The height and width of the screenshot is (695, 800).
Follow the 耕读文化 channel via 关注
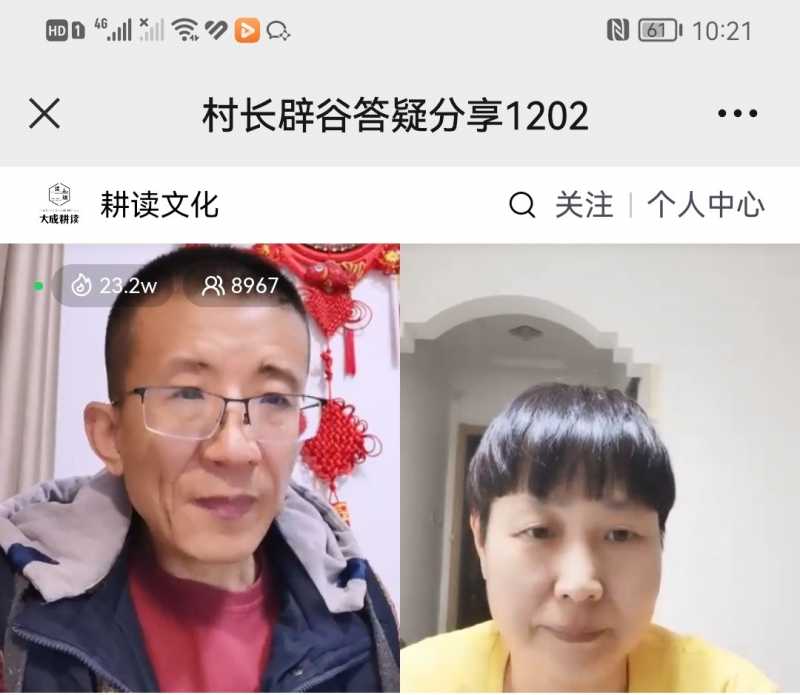pos(584,205)
